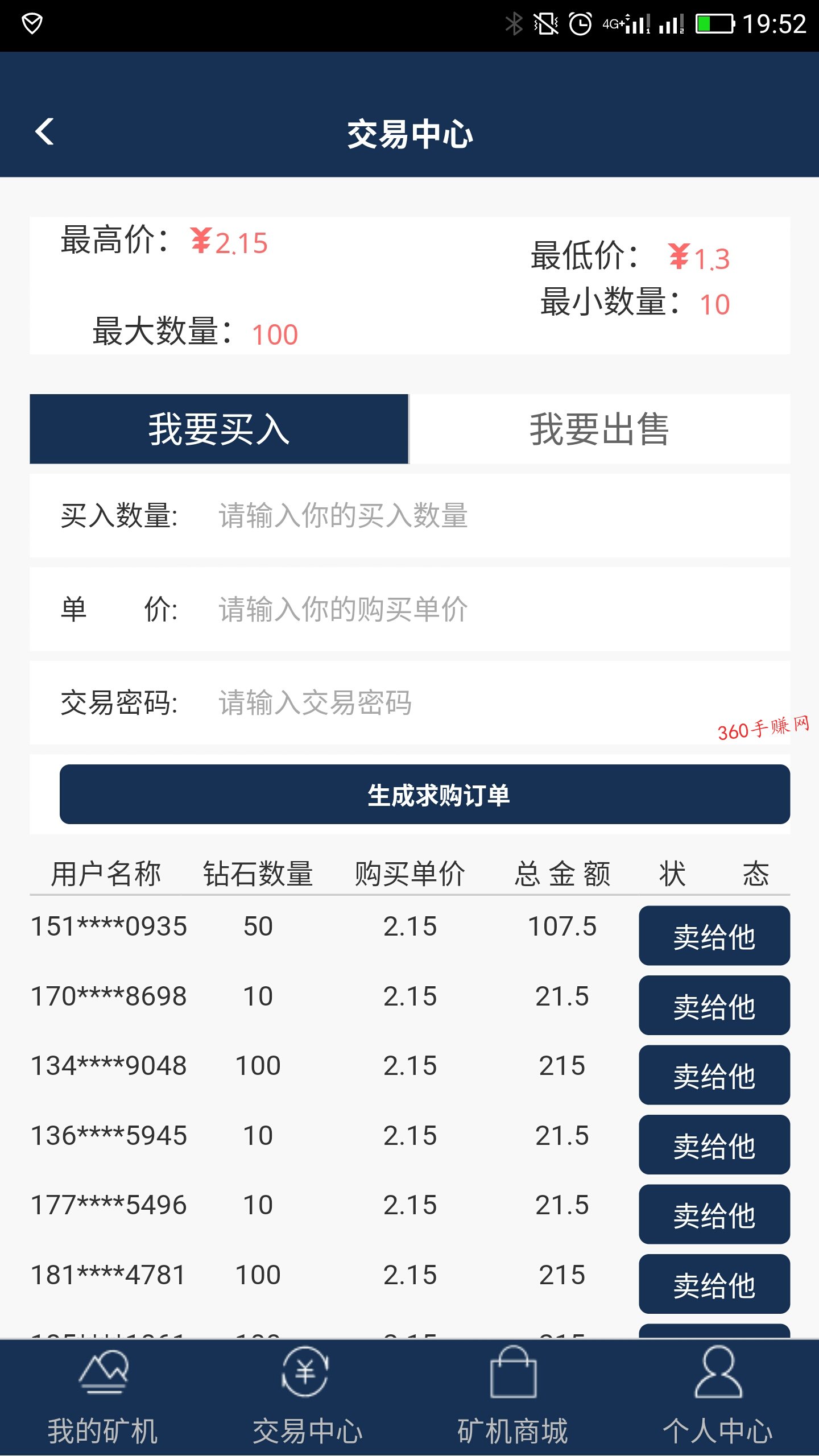This screenshot has height=1456, width=819.
Task: Tap 卖给他 for user 134****9048
Action: coord(714,1075)
